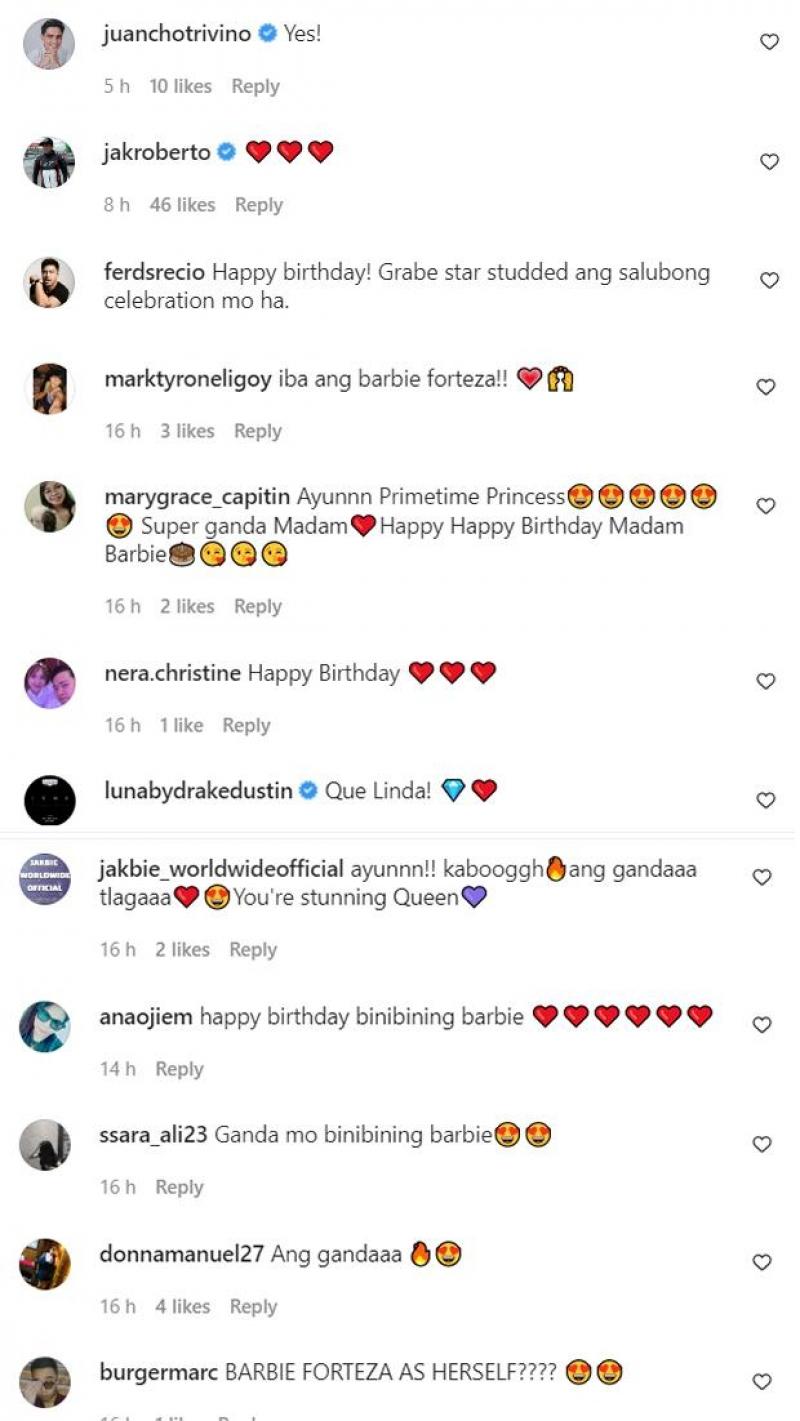Open ferdsrecio's profile
This screenshot has height=1421, width=800.
154,272
